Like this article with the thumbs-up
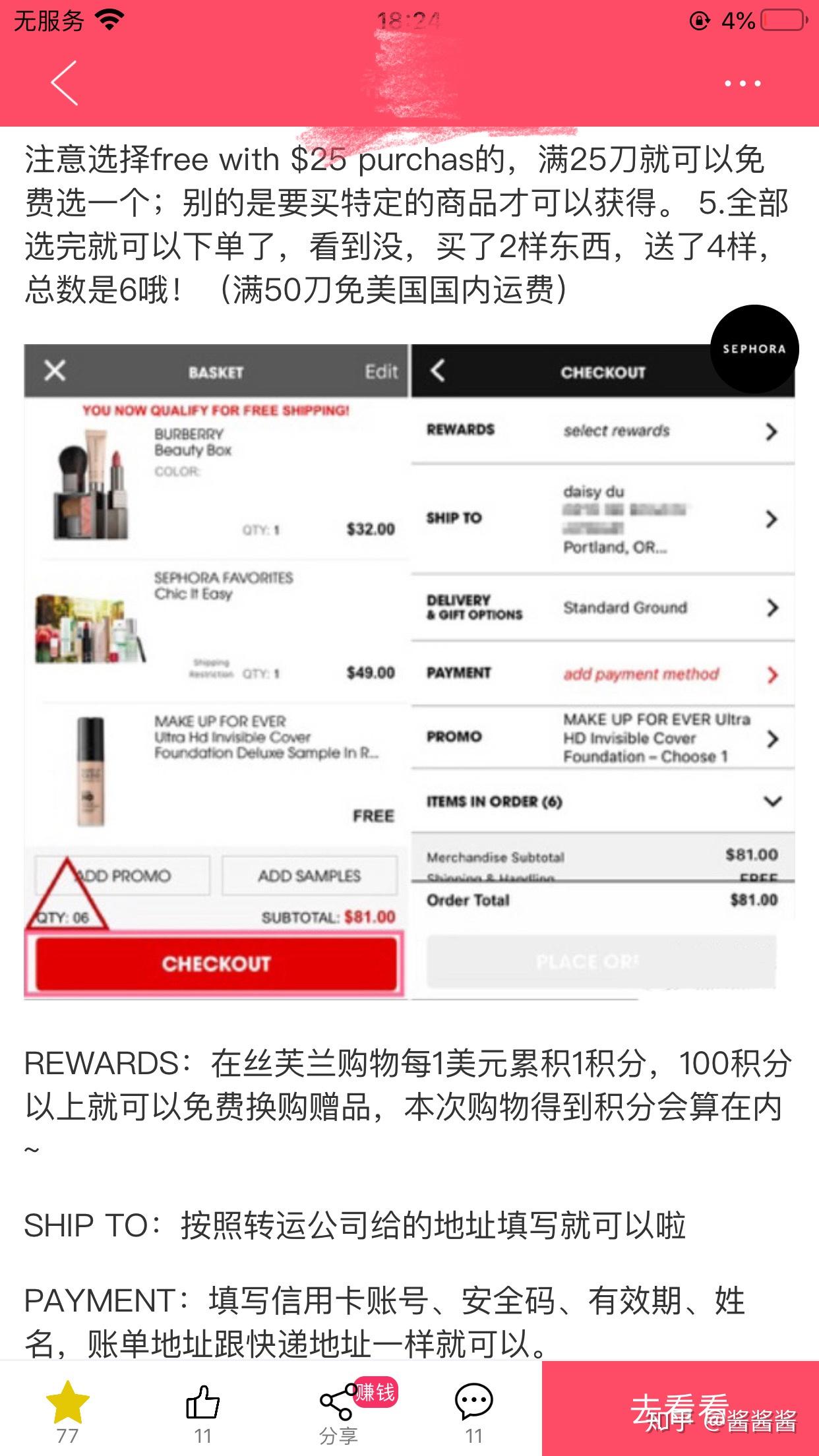The width and height of the screenshot is (819, 1456). coord(202,1403)
